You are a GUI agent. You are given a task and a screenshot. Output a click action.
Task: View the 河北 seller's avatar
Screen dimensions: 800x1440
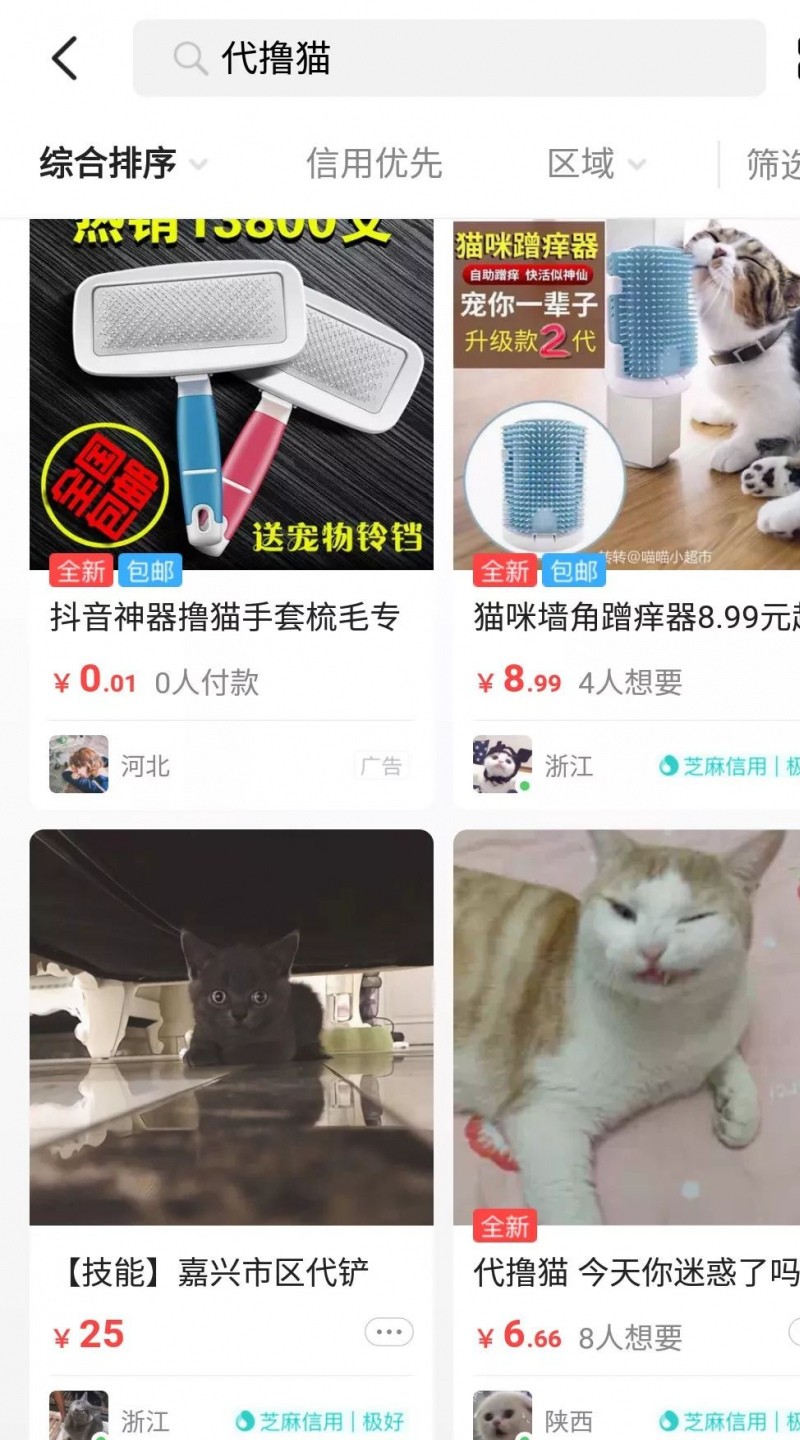point(79,765)
